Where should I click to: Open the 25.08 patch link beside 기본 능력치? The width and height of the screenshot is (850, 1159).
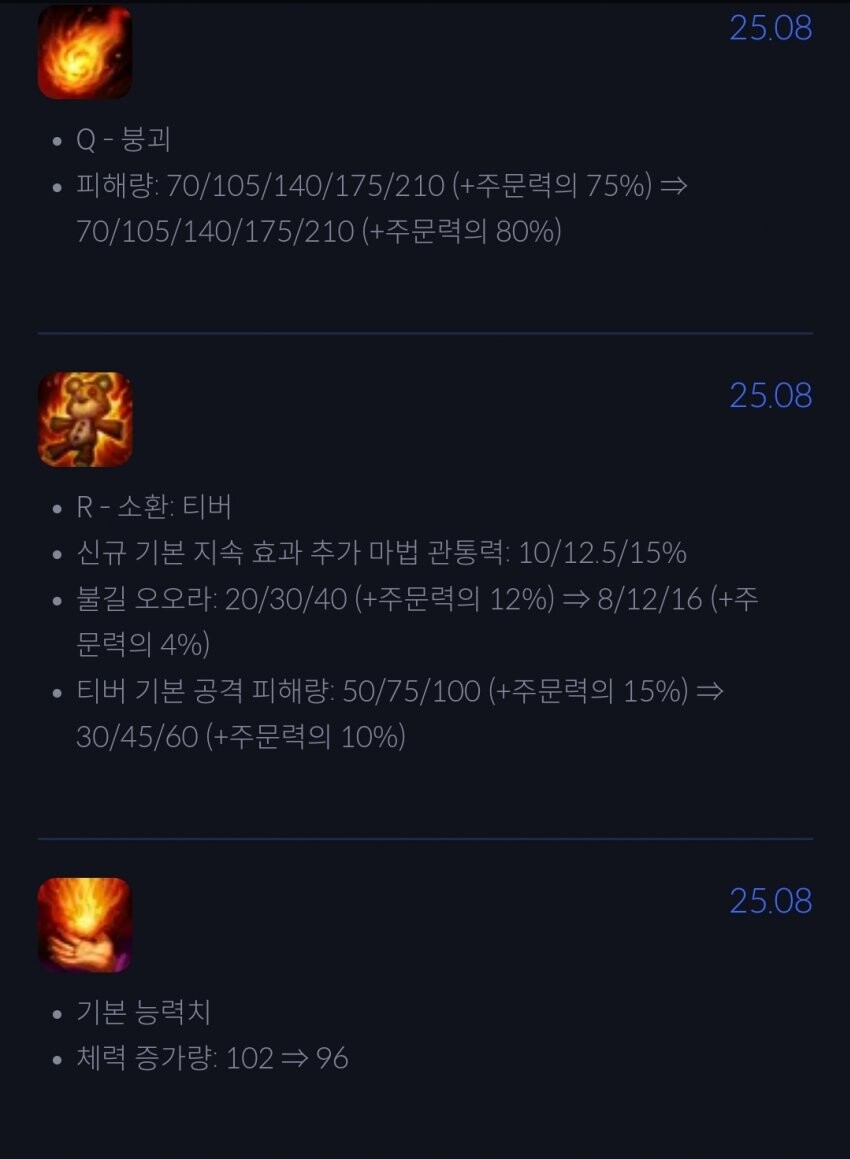[x=770, y=901]
